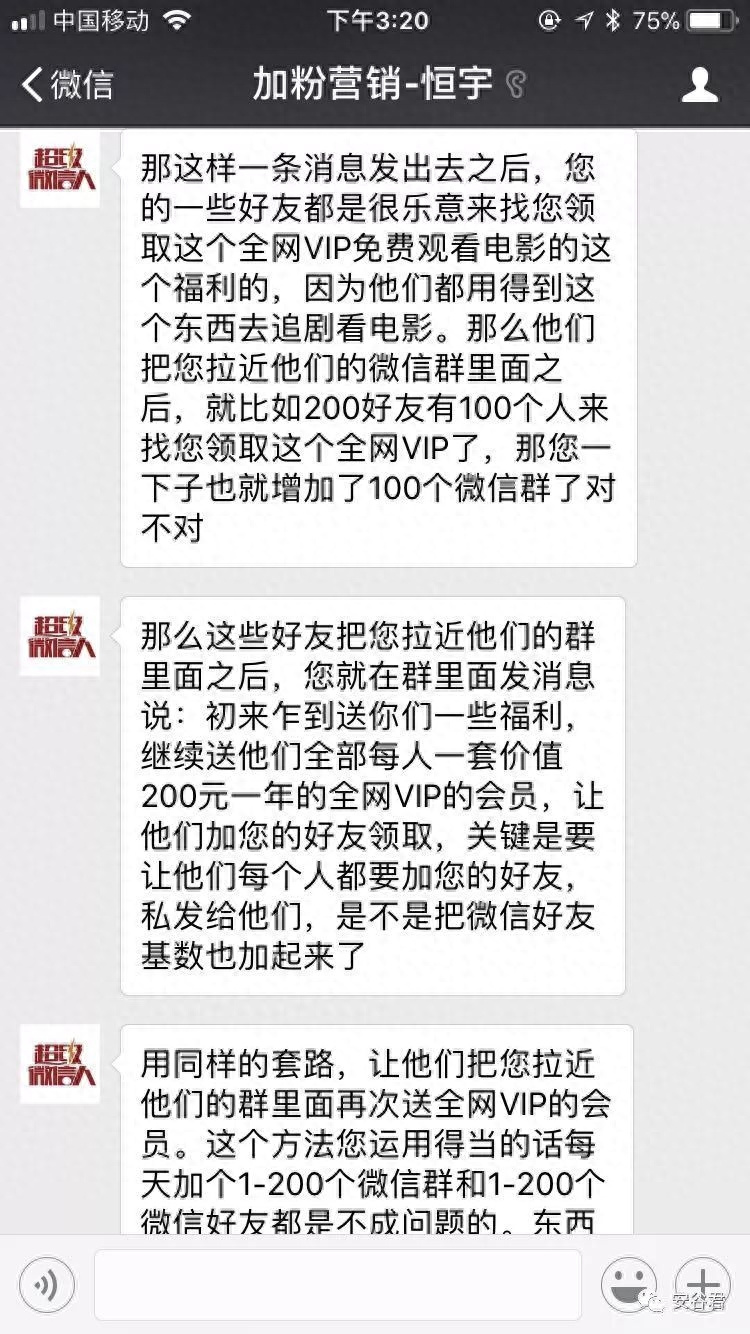Open the plus attachment menu
750x1334 pixels.
click(702, 1285)
